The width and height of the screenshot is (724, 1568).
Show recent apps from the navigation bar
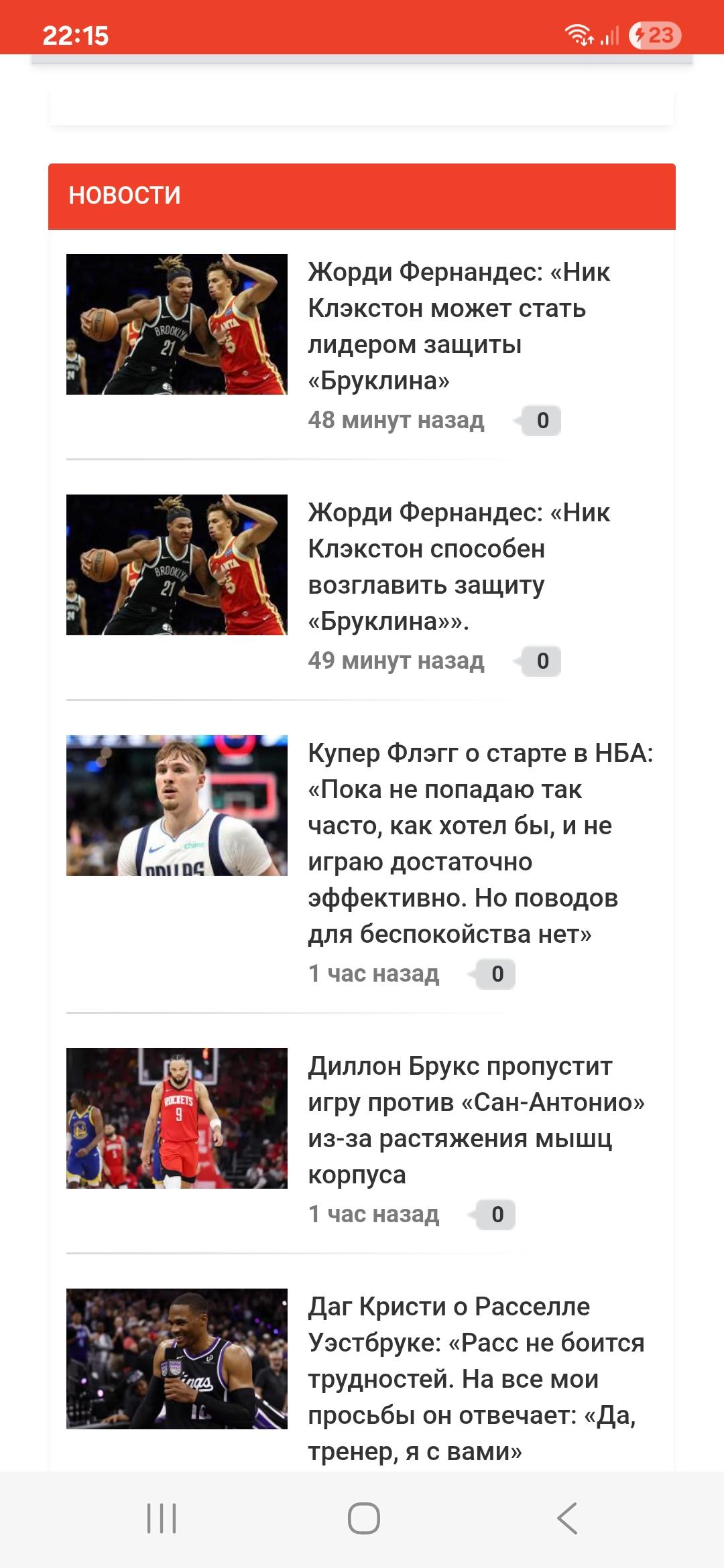162,1518
